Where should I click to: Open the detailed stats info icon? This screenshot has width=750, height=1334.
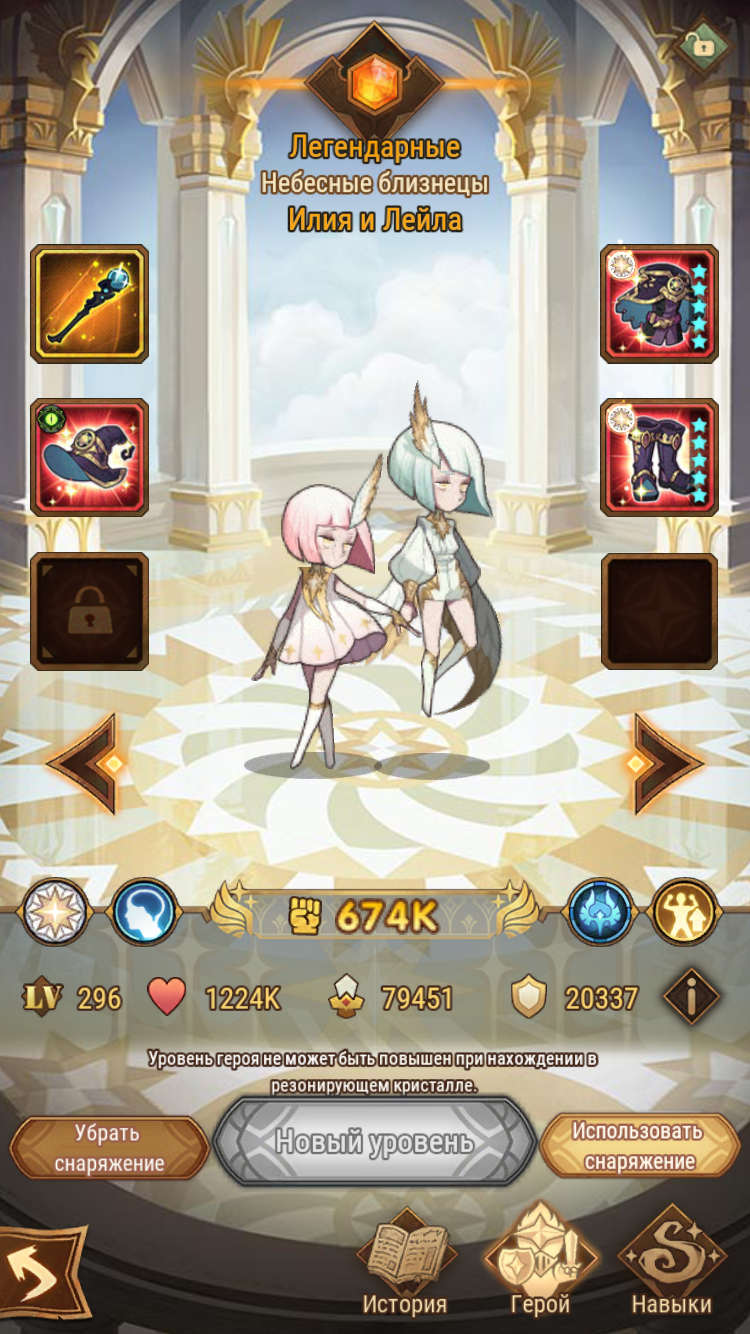691,996
